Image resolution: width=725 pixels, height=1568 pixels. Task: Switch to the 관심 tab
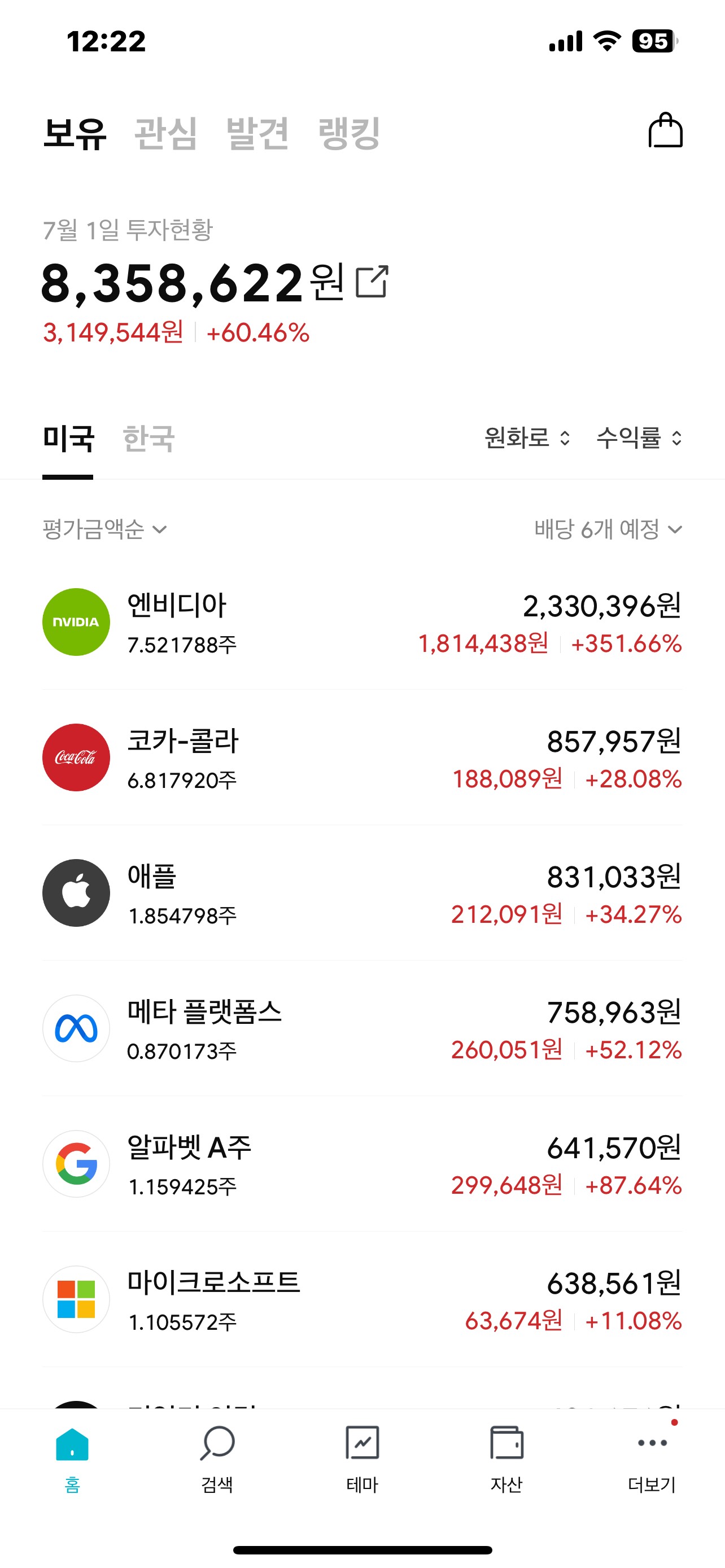[x=165, y=133]
